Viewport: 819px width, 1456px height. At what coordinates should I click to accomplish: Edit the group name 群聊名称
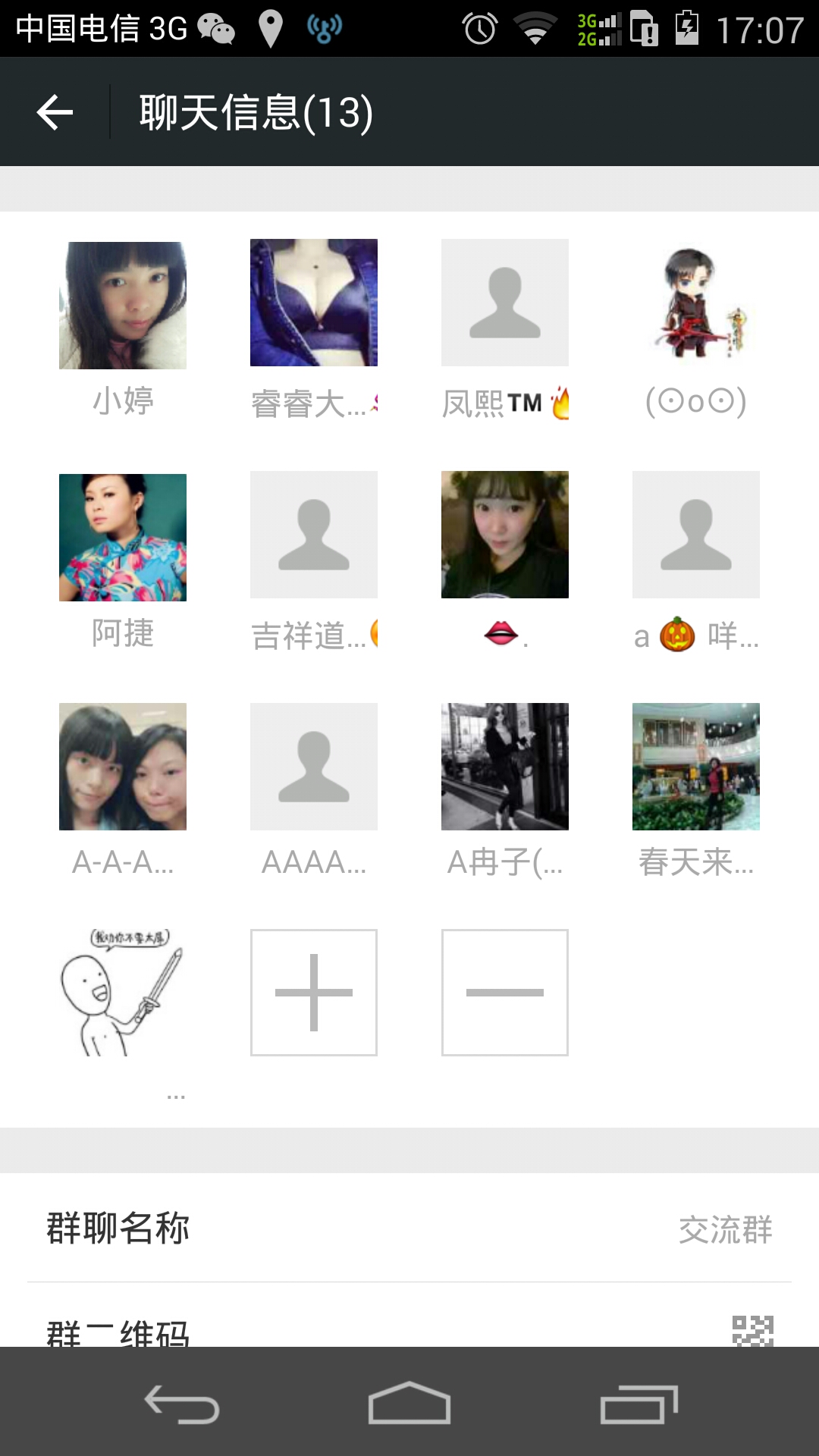409,1228
